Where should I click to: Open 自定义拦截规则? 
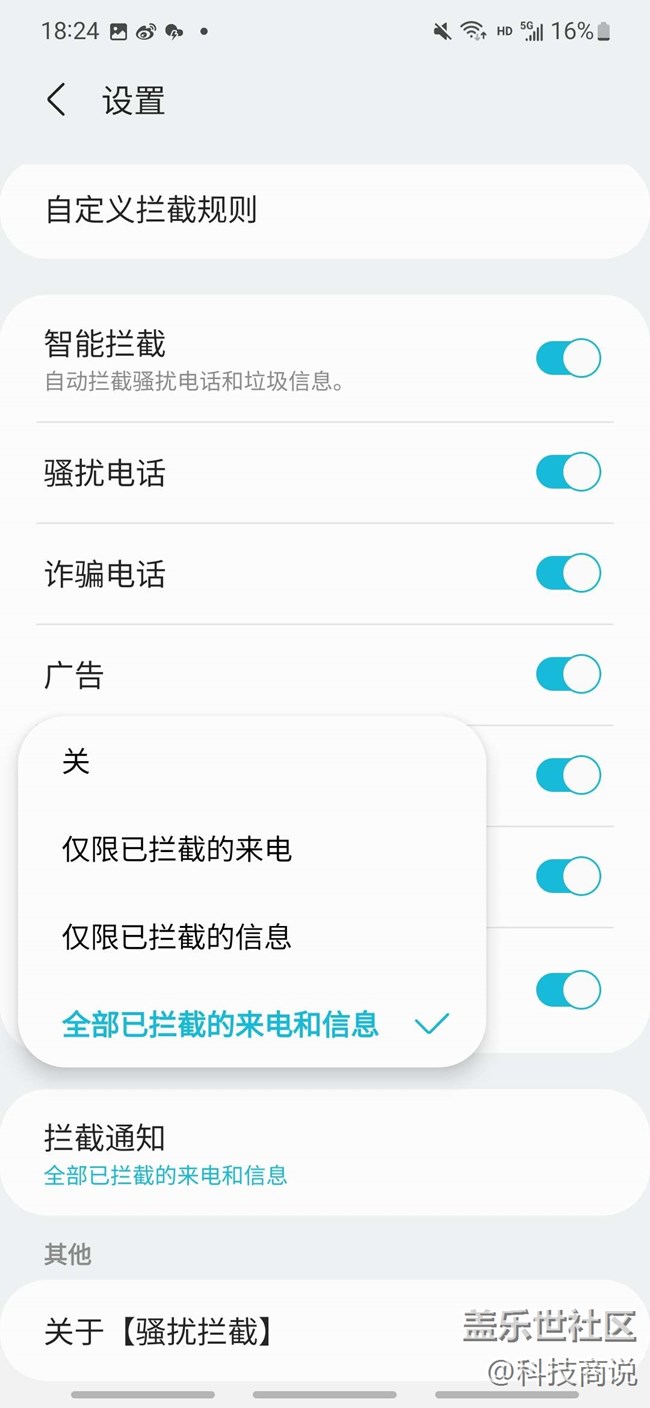coord(150,211)
